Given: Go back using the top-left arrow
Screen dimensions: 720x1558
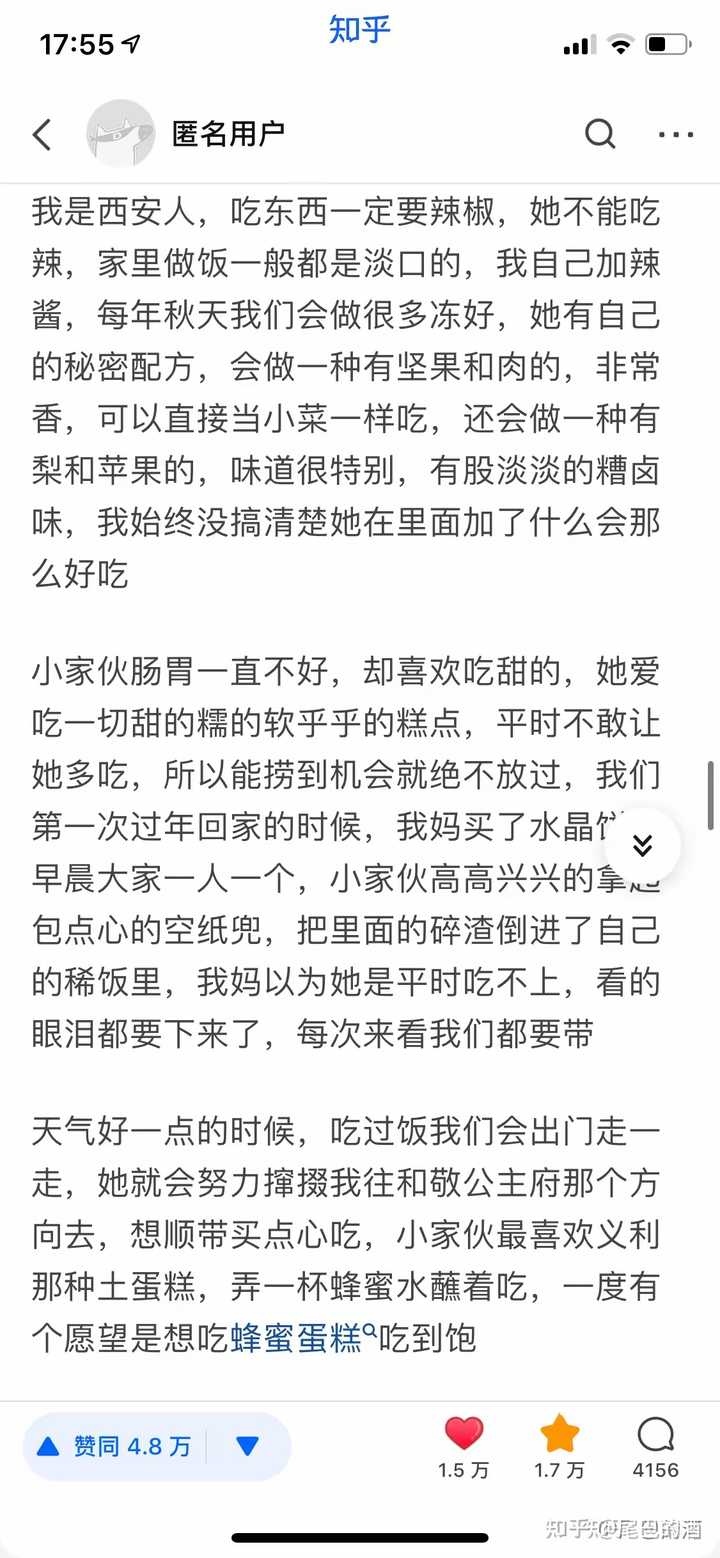Looking at the screenshot, I should (42, 135).
